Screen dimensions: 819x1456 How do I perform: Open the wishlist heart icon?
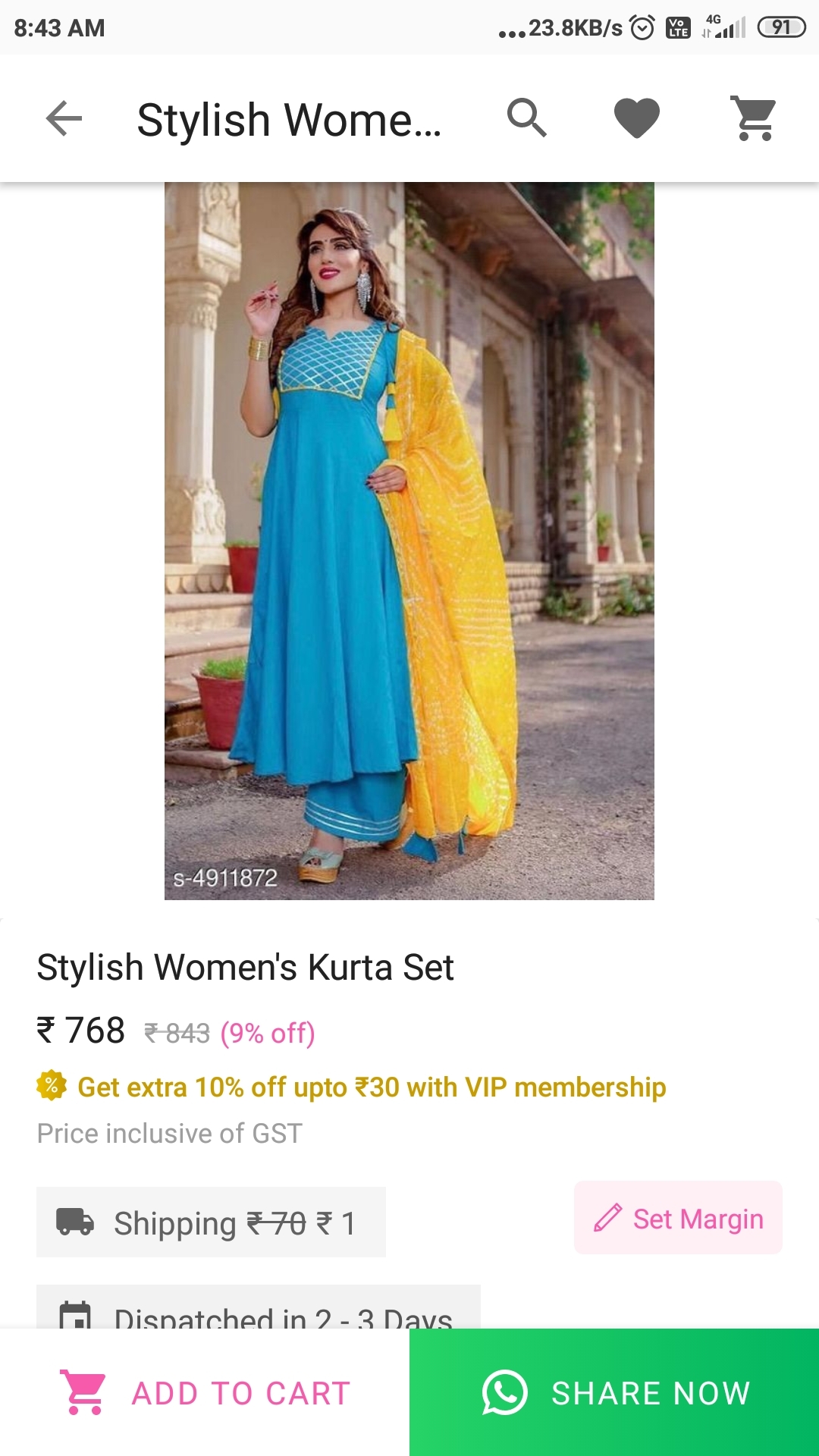[636, 118]
